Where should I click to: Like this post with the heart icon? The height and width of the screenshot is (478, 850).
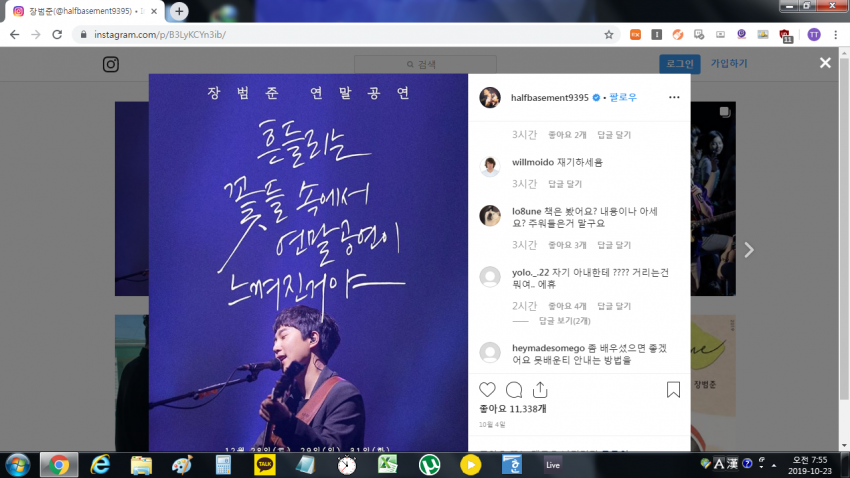coord(488,389)
